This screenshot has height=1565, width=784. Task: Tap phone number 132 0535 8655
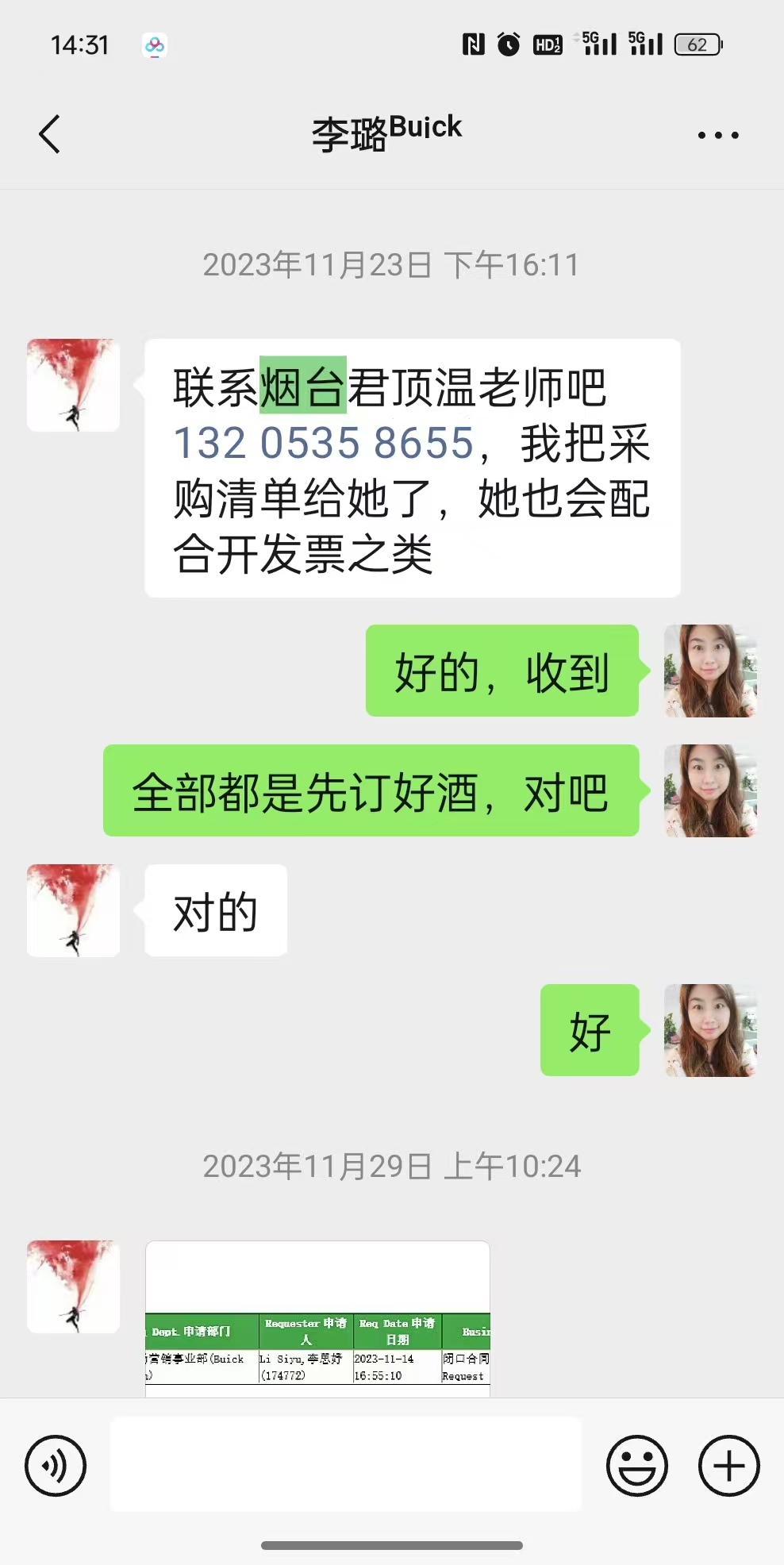pos(323,443)
